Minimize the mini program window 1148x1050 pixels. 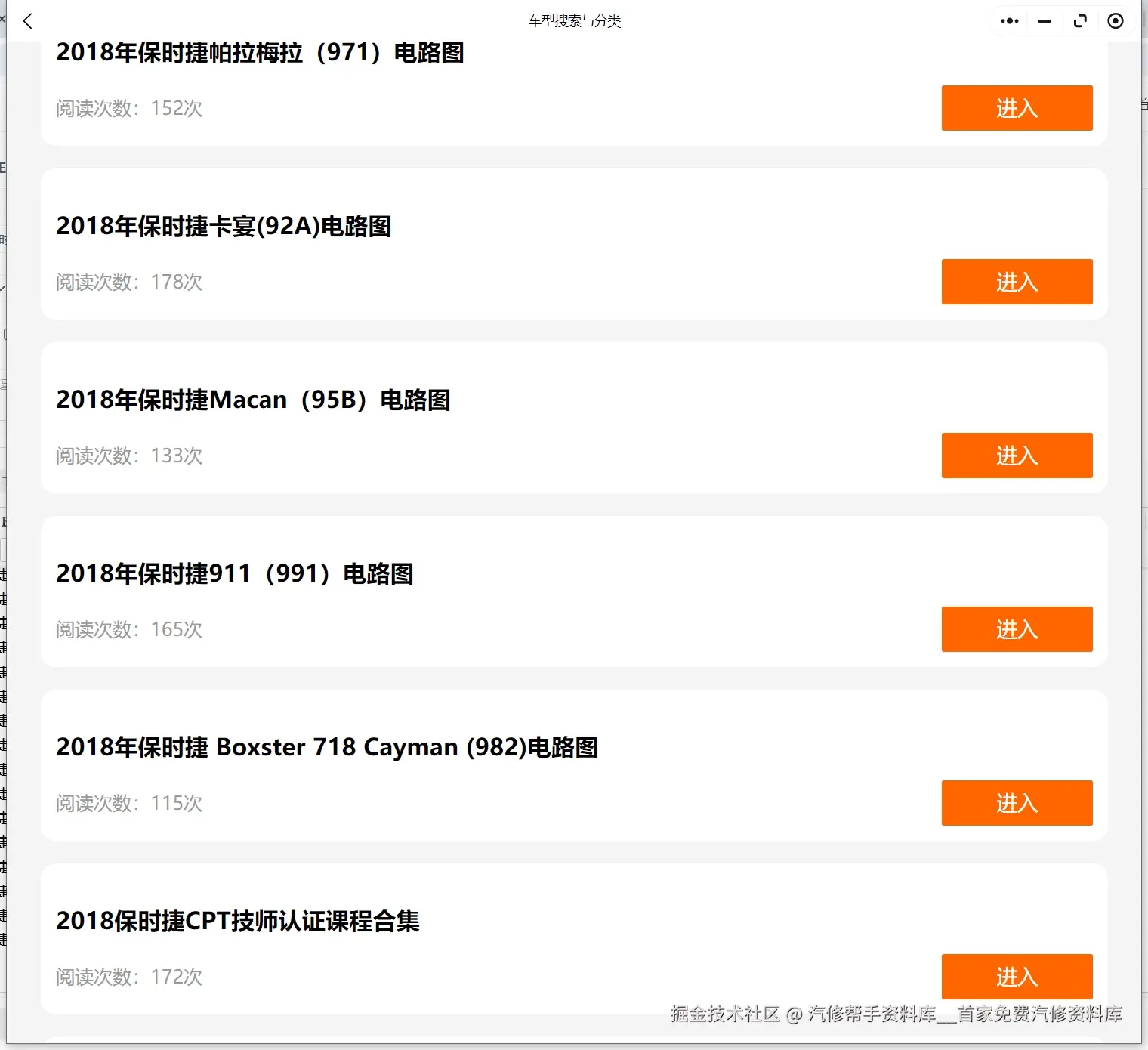tap(1045, 21)
